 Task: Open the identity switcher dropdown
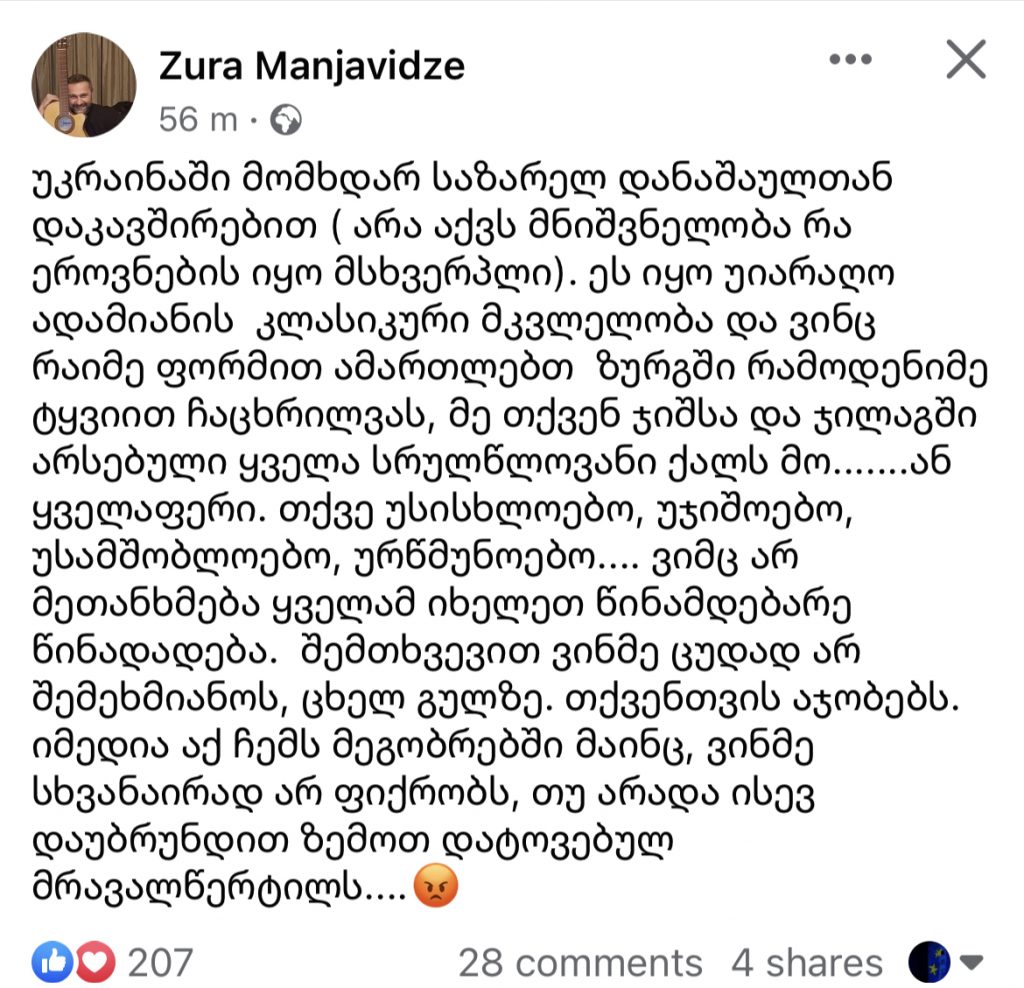coord(946,963)
